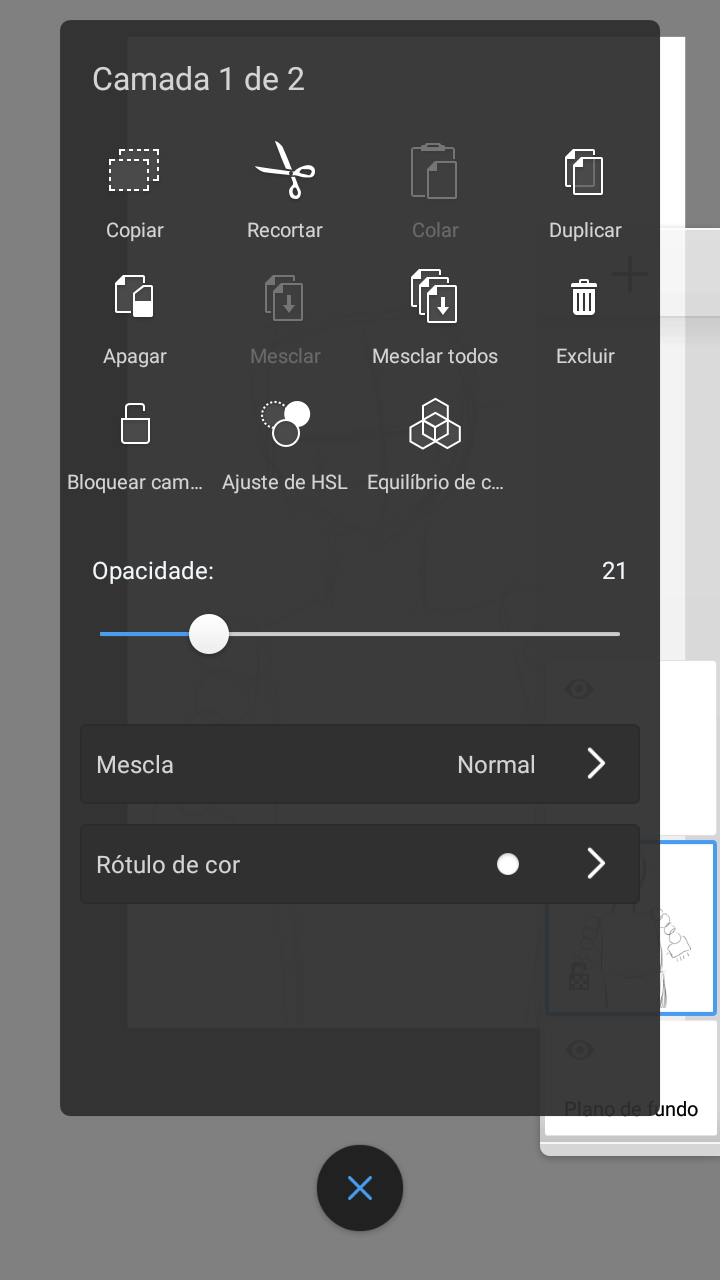
Task: Open the Mescla blend mode options
Action: pyautogui.click(x=360, y=764)
